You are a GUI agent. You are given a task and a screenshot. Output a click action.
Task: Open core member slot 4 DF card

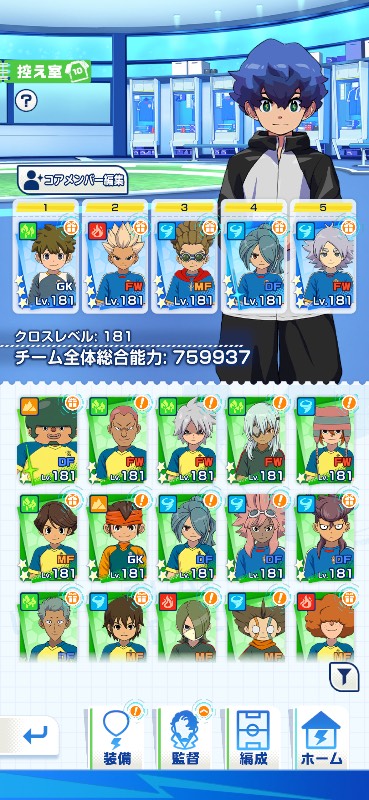click(x=254, y=256)
